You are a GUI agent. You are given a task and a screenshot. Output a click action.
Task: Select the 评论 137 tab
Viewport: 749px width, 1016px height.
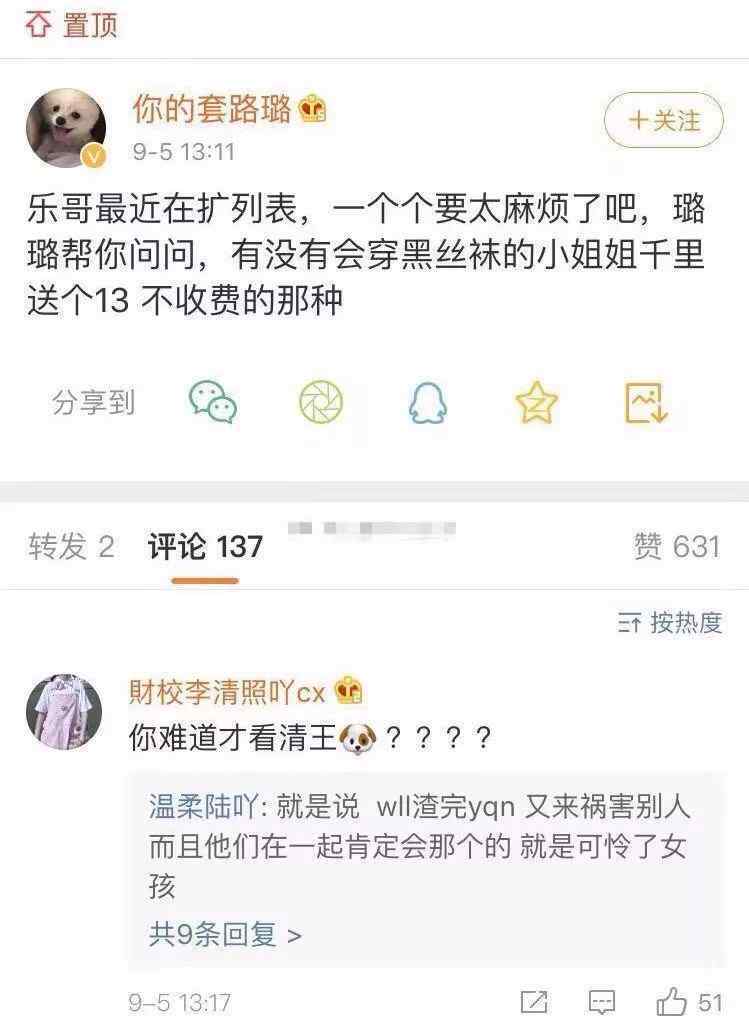pyautogui.click(x=205, y=546)
